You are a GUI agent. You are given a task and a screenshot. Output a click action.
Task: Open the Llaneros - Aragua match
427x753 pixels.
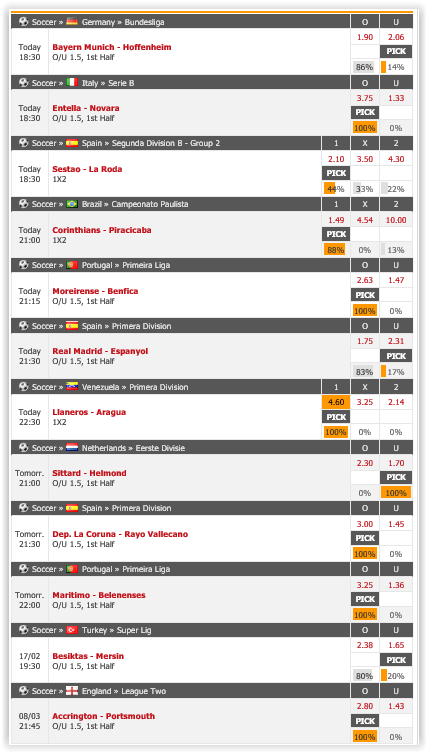[x=89, y=412]
